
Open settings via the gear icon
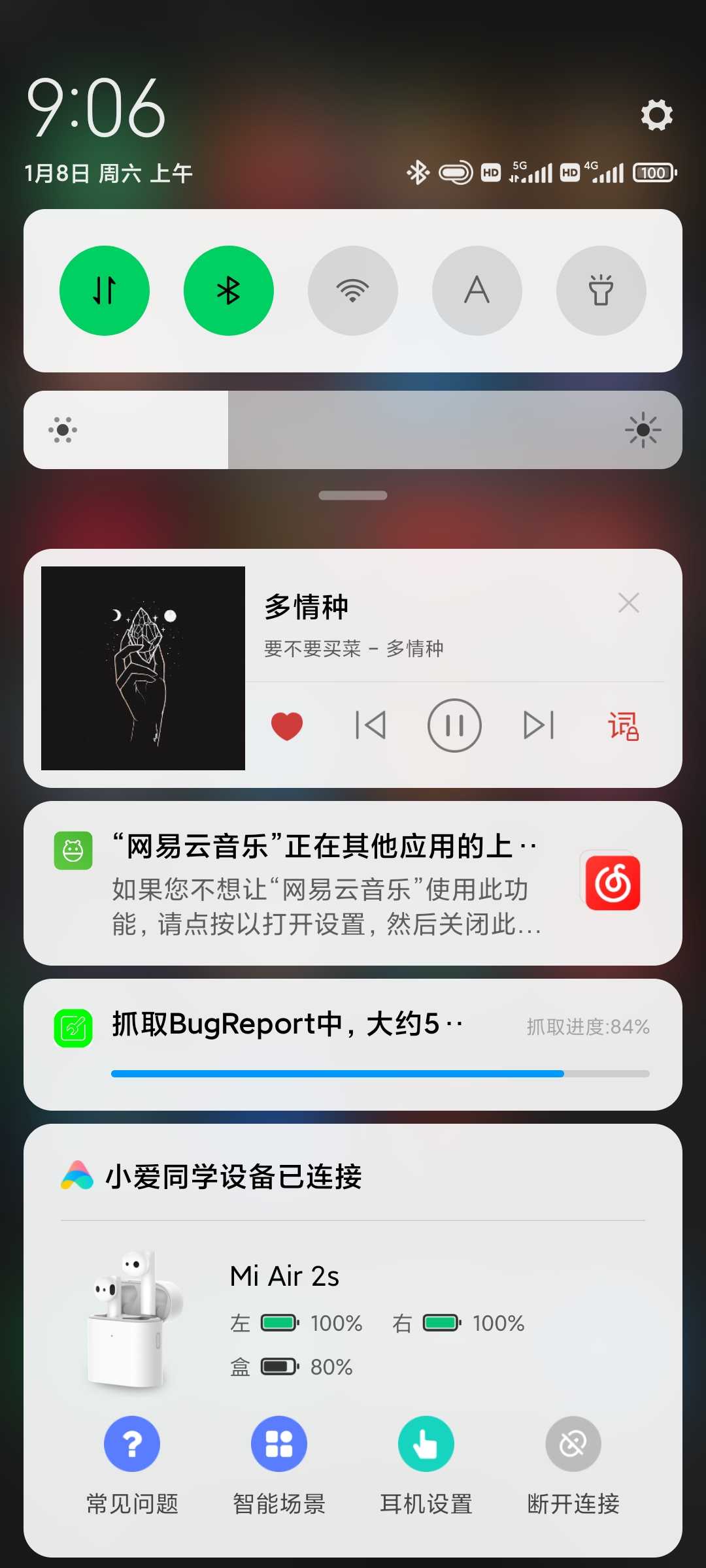coord(656,115)
